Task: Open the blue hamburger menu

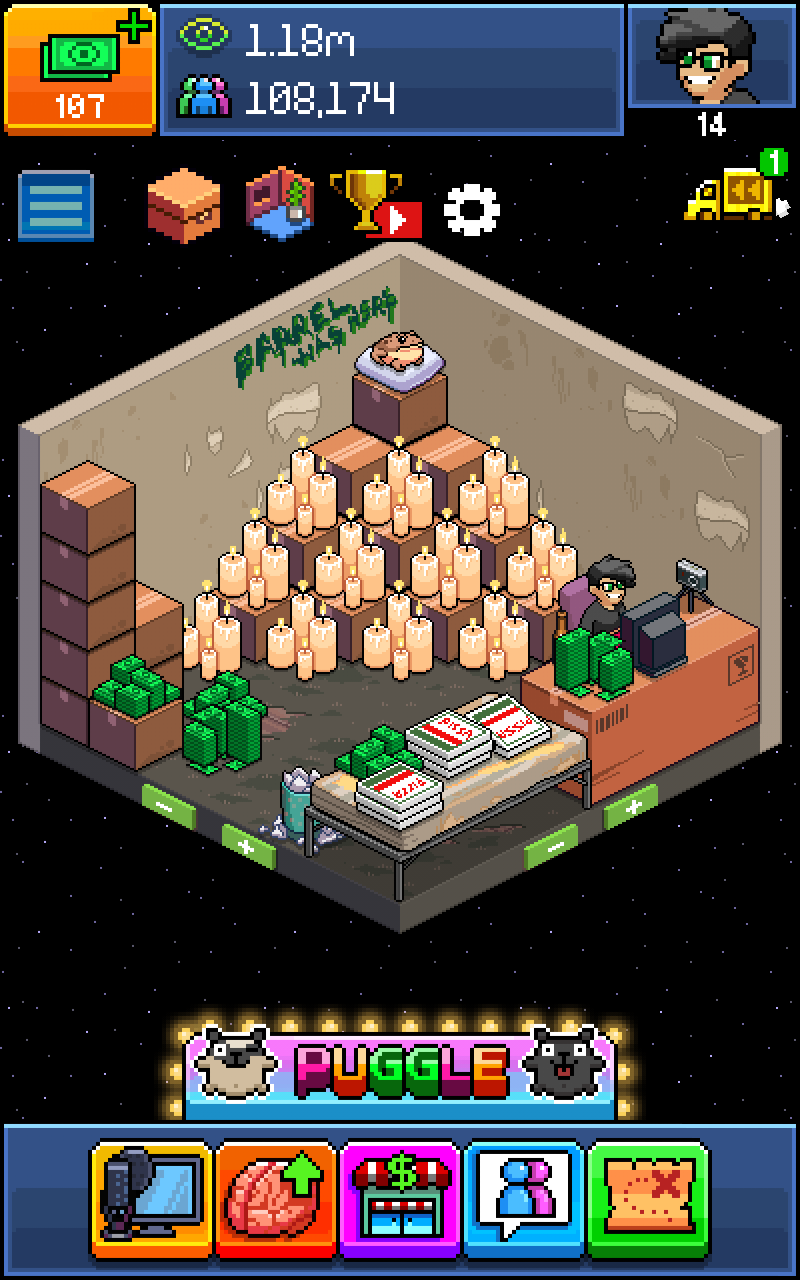Action: click(56, 206)
